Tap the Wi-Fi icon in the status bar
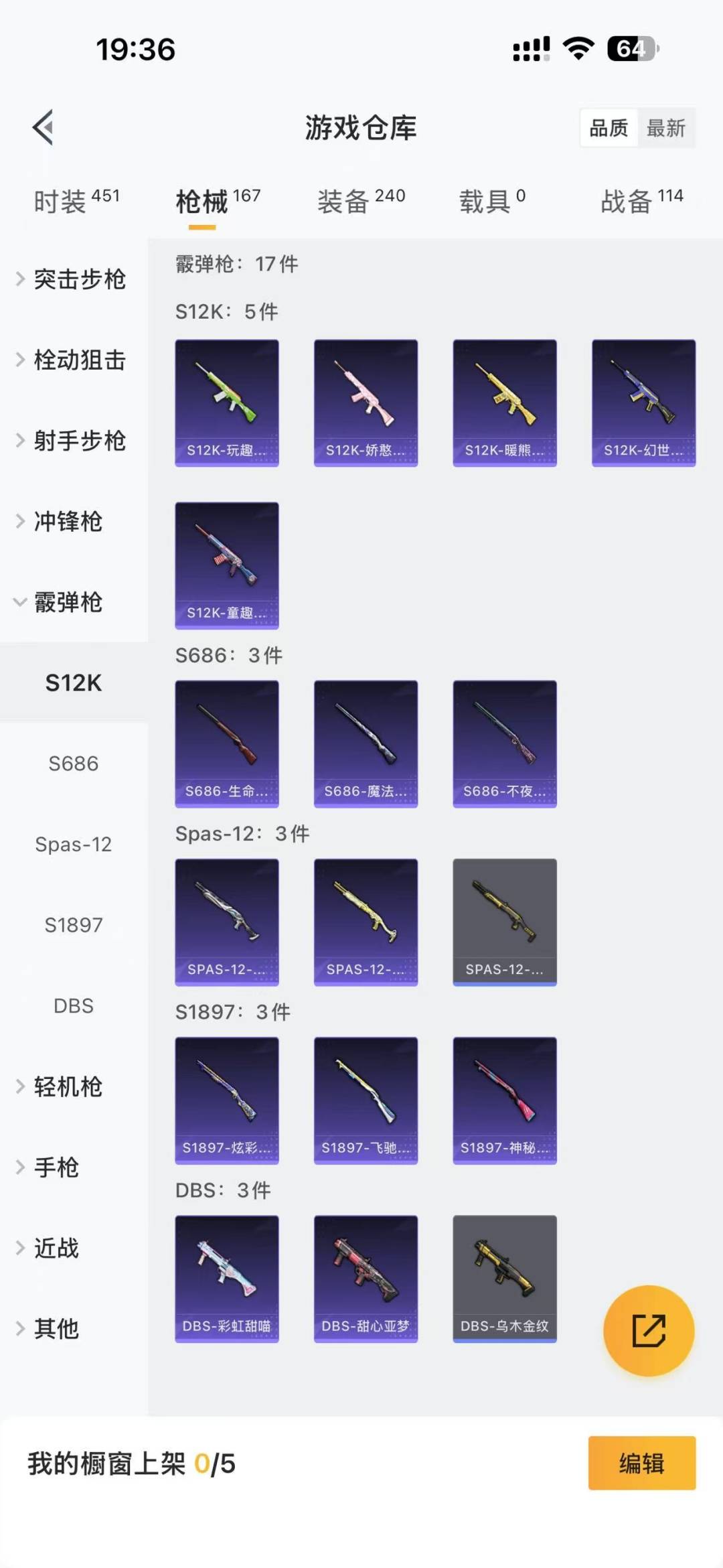The height and width of the screenshot is (1568, 723). coord(577,46)
